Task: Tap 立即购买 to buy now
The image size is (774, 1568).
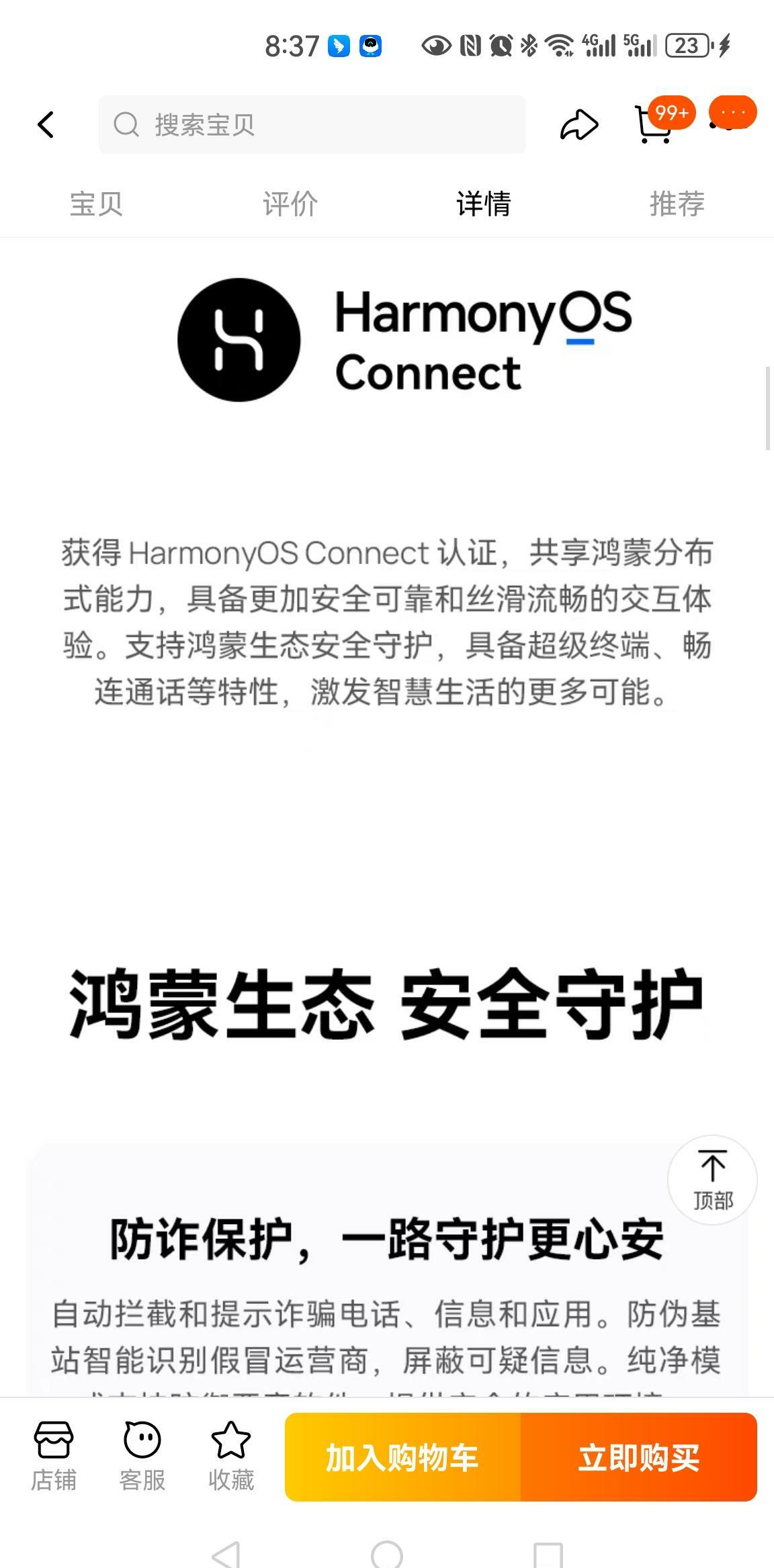Action: [x=639, y=1457]
